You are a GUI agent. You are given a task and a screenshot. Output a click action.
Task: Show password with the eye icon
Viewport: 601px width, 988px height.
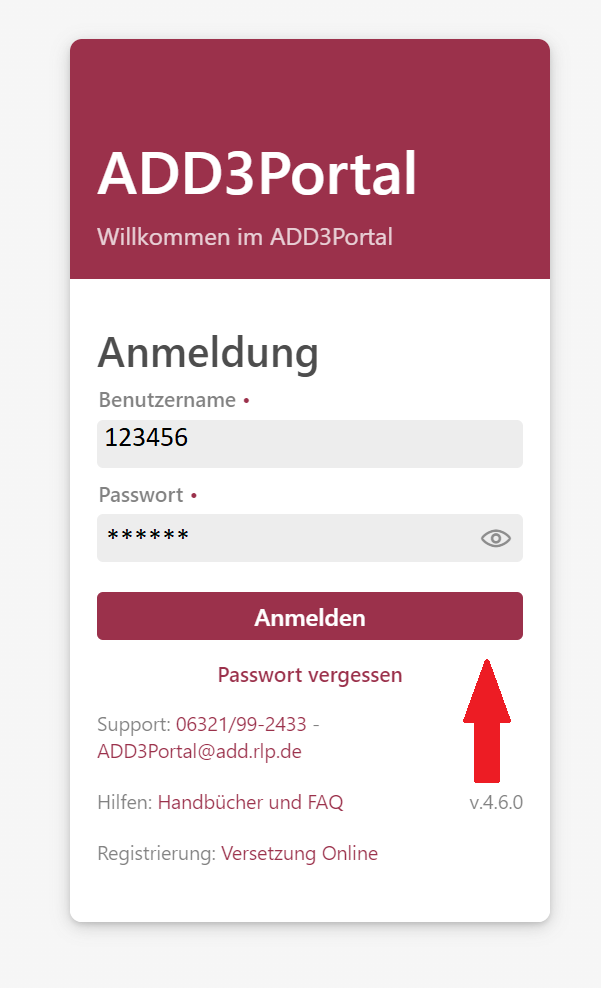pos(496,538)
